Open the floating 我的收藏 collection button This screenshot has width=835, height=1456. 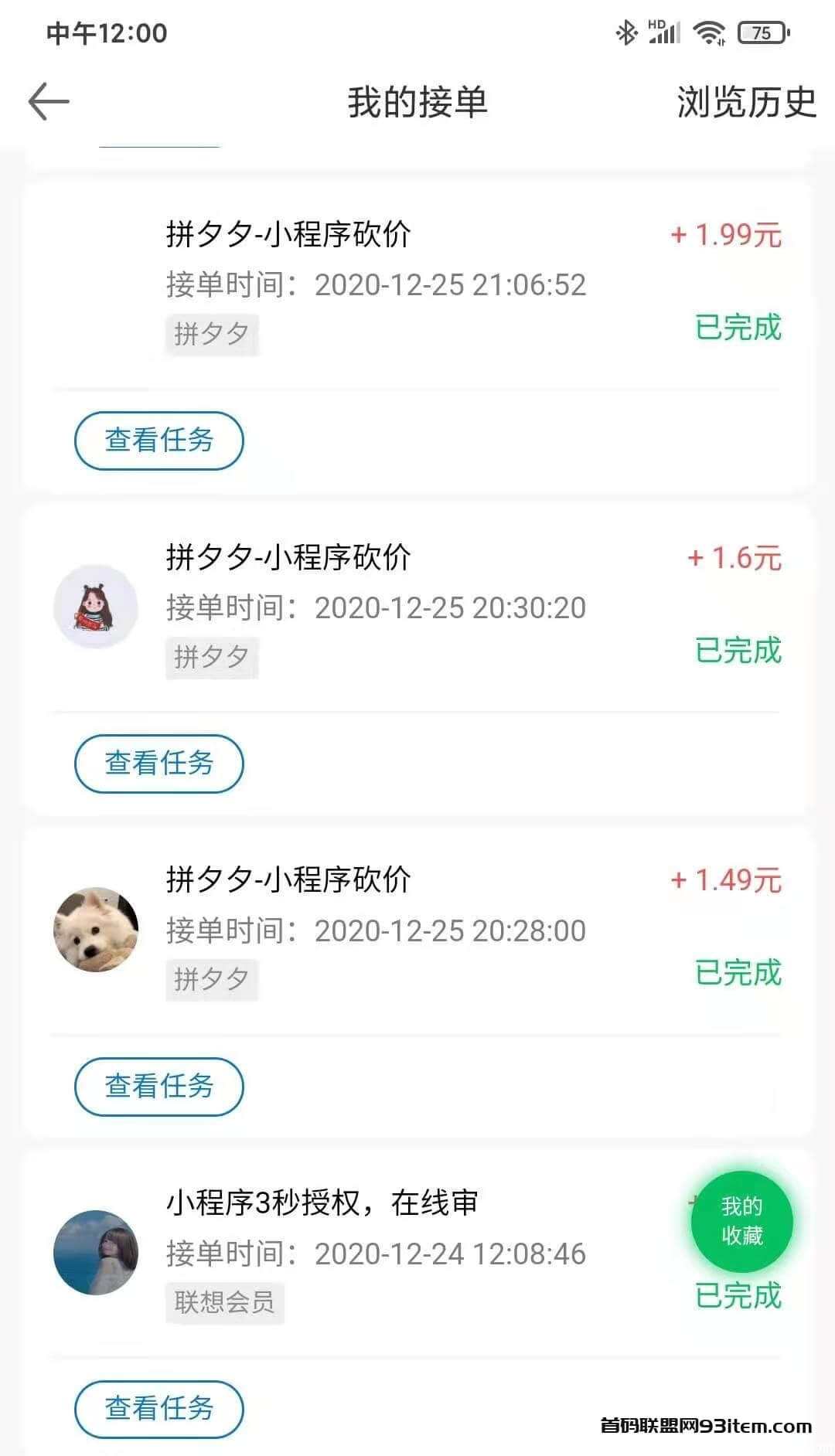(x=742, y=1221)
